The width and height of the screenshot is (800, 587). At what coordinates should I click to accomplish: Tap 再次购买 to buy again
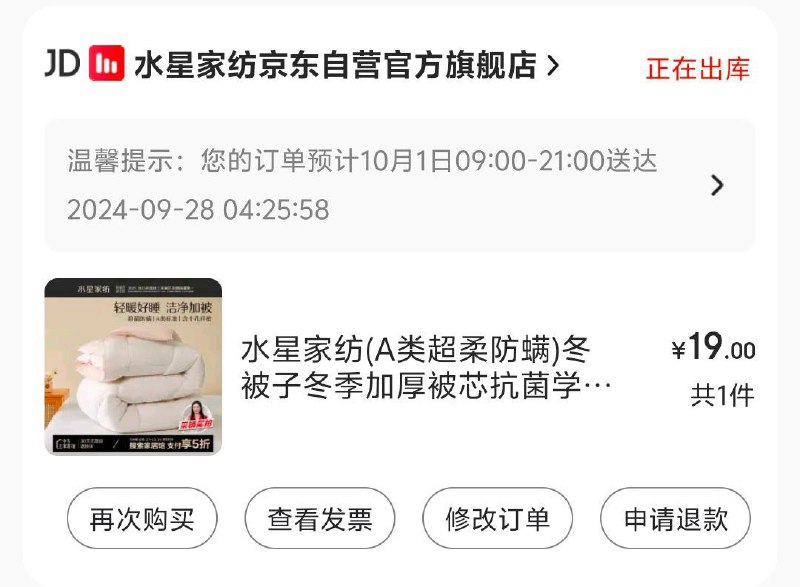(x=140, y=519)
